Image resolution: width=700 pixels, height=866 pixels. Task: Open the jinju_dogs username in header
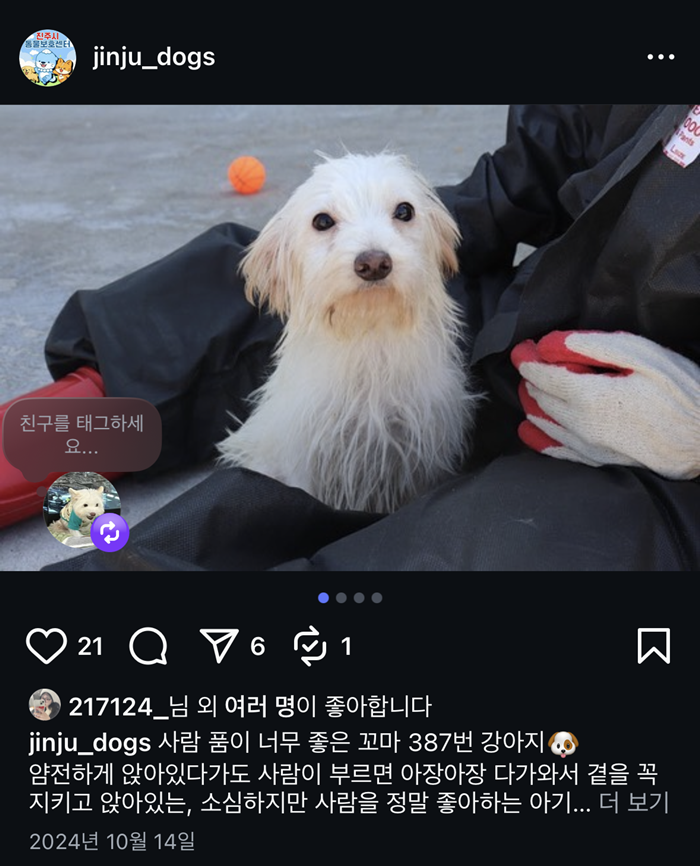[153, 57]
